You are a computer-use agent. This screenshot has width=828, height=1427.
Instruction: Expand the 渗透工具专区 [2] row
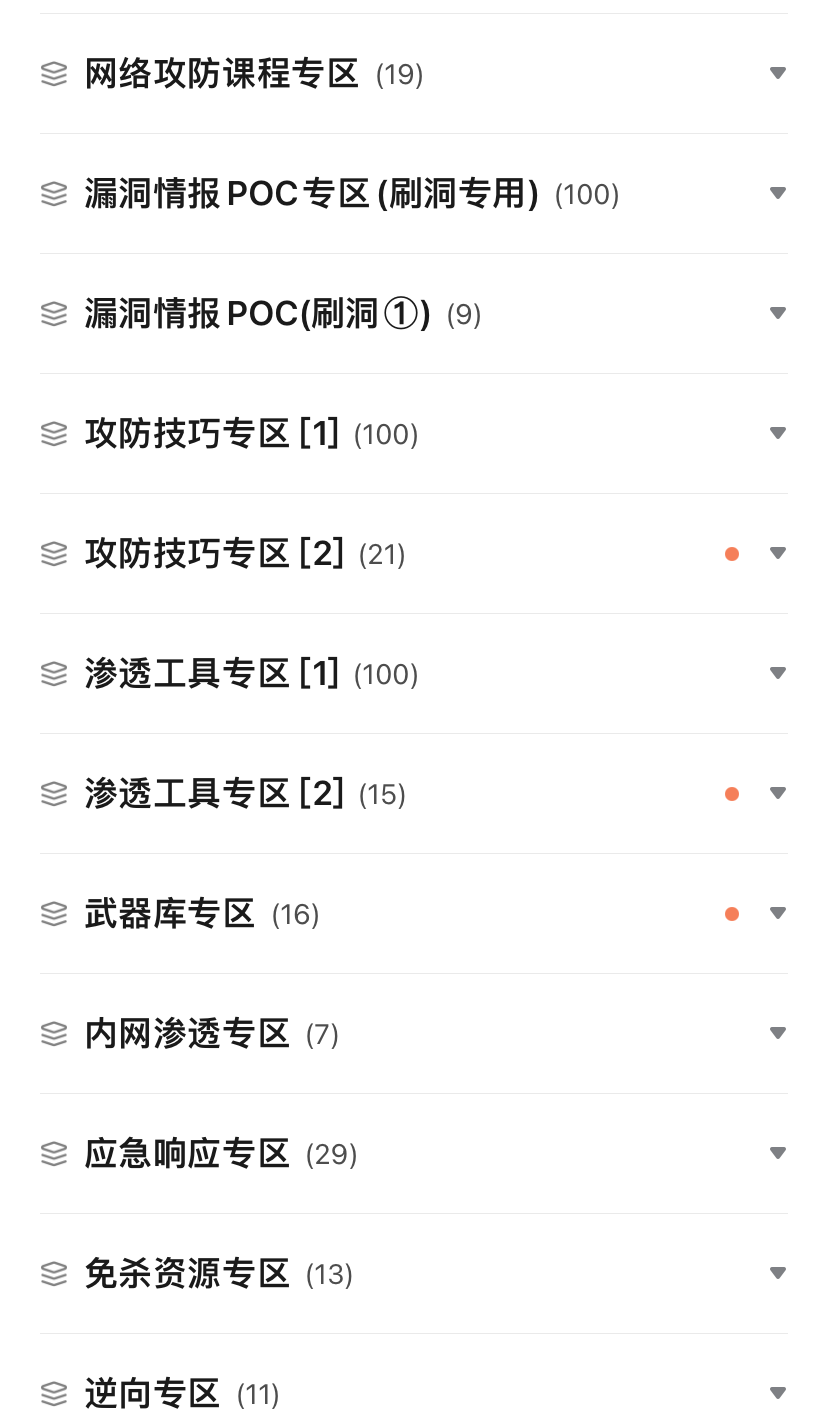(x=777, y=793)
